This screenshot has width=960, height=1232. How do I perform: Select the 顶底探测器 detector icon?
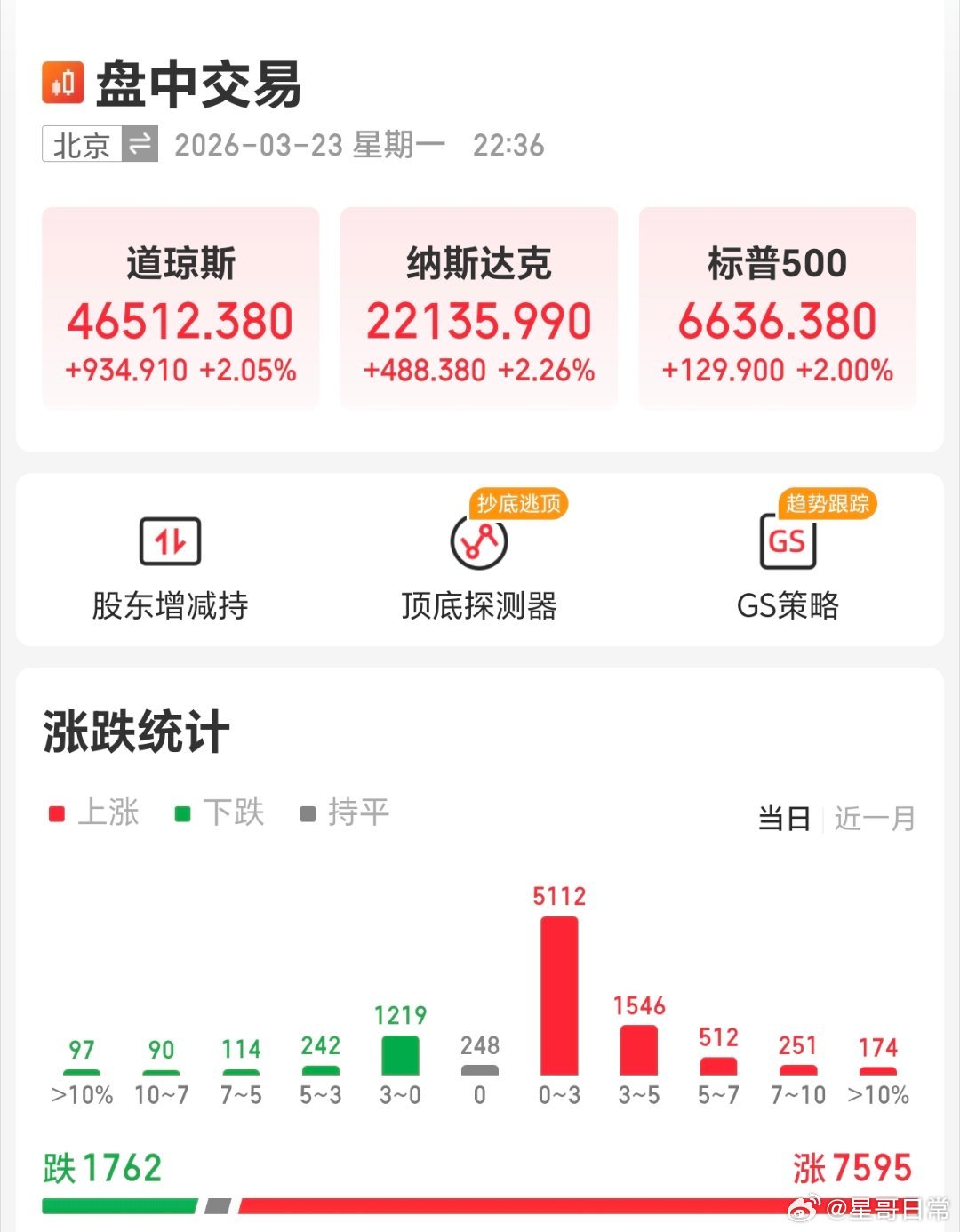[479, 545]
